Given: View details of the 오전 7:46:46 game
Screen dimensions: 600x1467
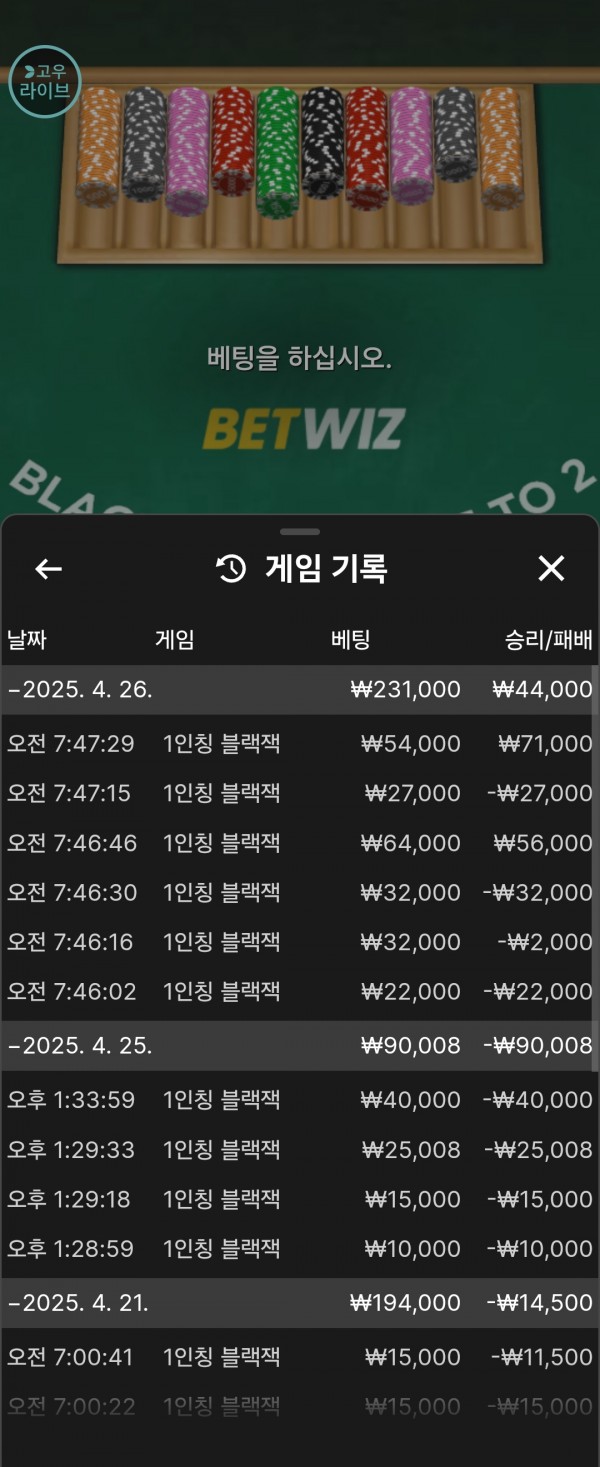Looking at the screenshot, I should [300, 843].
